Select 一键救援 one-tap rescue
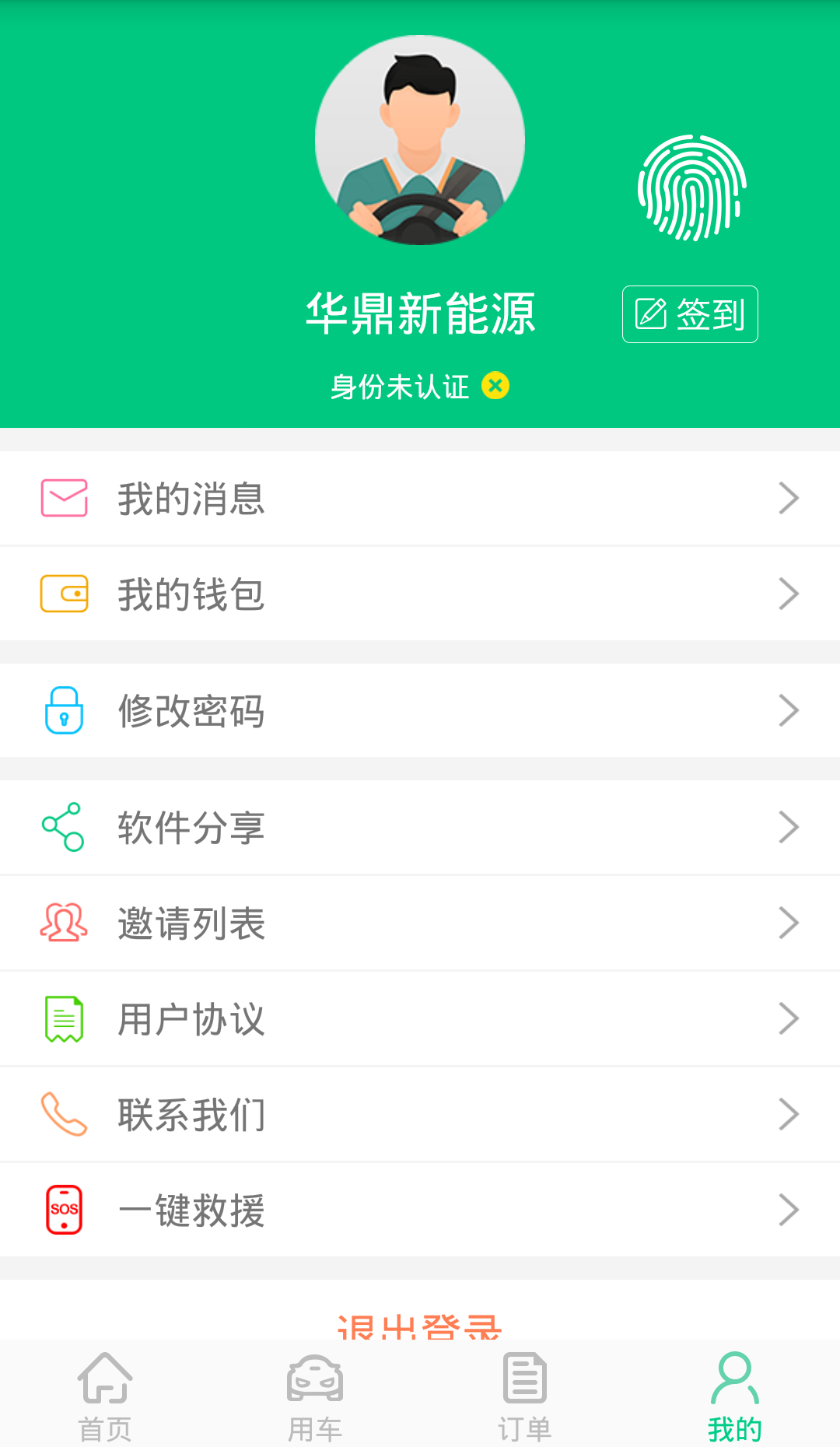The width and height of the screenshot is (840, 1447). (x=420, y=1211)
